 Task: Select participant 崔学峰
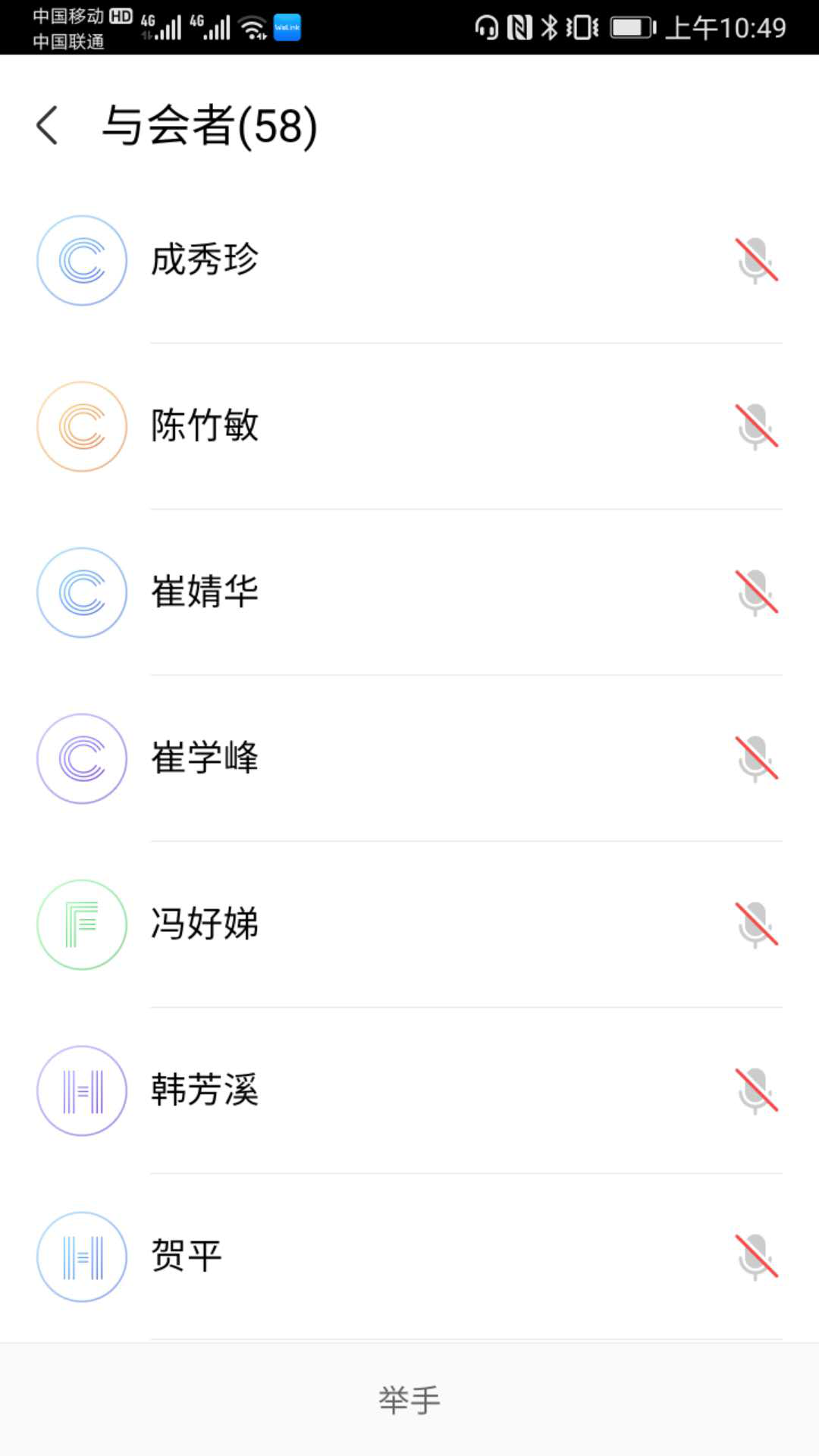205,758
